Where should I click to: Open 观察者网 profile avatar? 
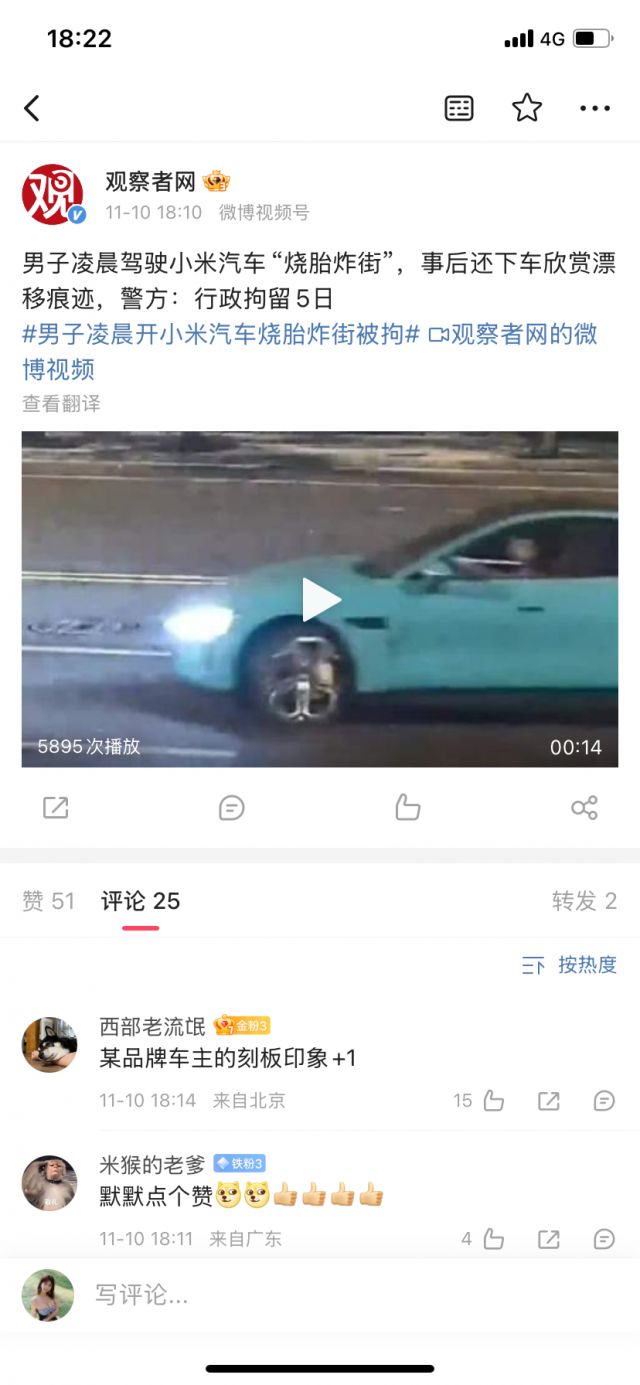coord(52,195)
